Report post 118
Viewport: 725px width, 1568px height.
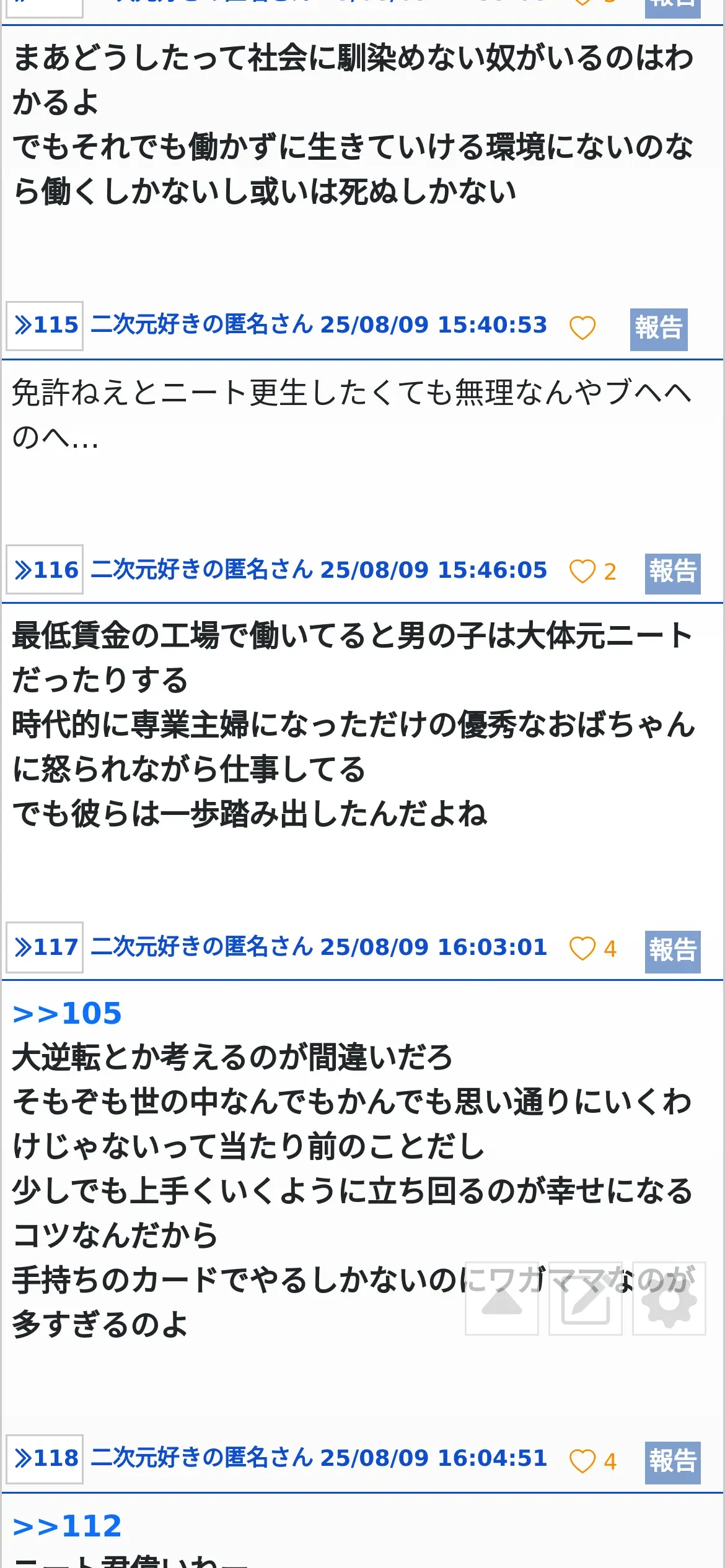pyautogui.click(x=672, y=1463)
